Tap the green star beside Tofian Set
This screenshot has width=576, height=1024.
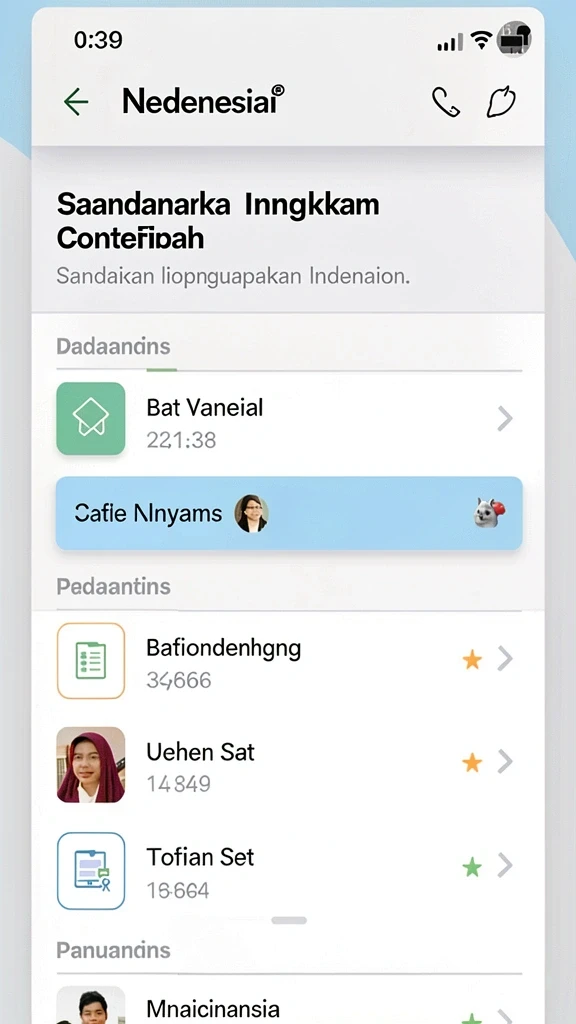coord(472,867)
